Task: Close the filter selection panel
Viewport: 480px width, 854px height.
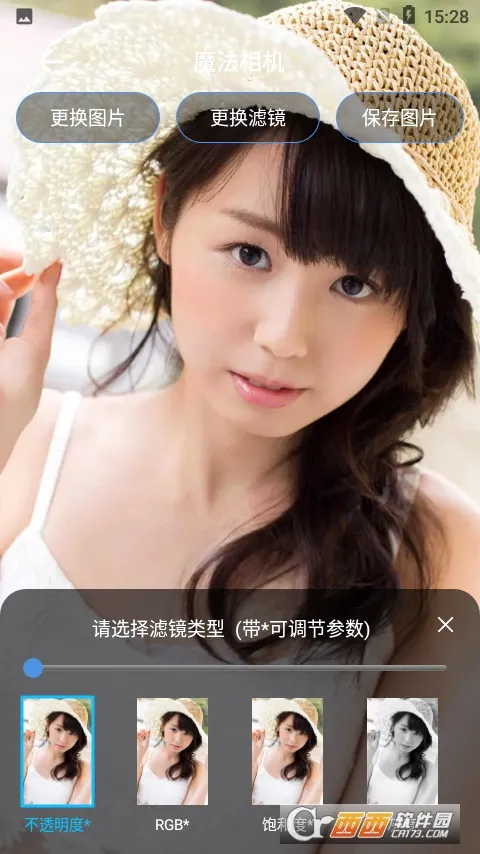Action: click(445, 625)
